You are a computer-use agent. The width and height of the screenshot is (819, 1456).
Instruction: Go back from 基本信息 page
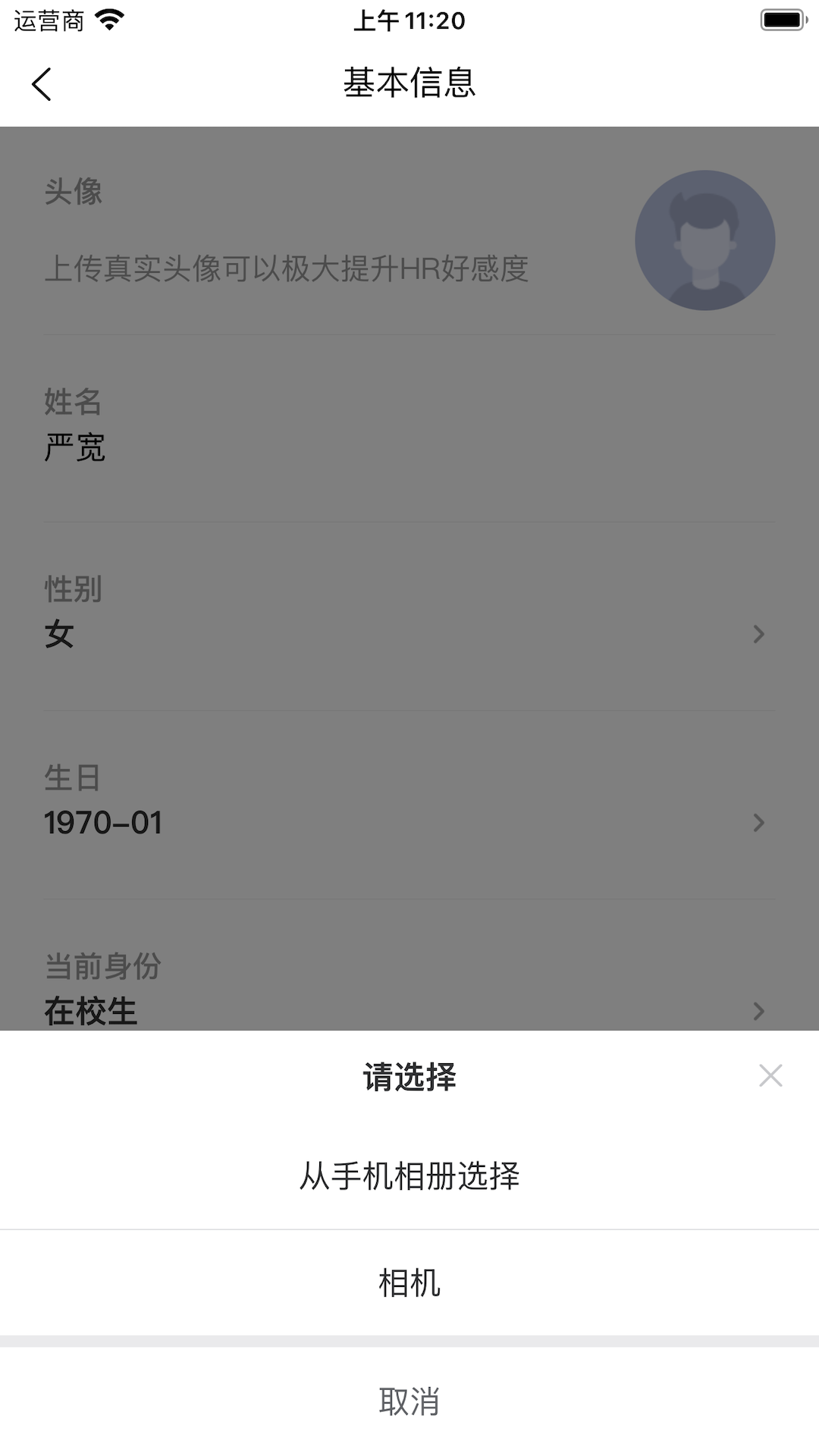pyautogui.click(x=42, y=83)
